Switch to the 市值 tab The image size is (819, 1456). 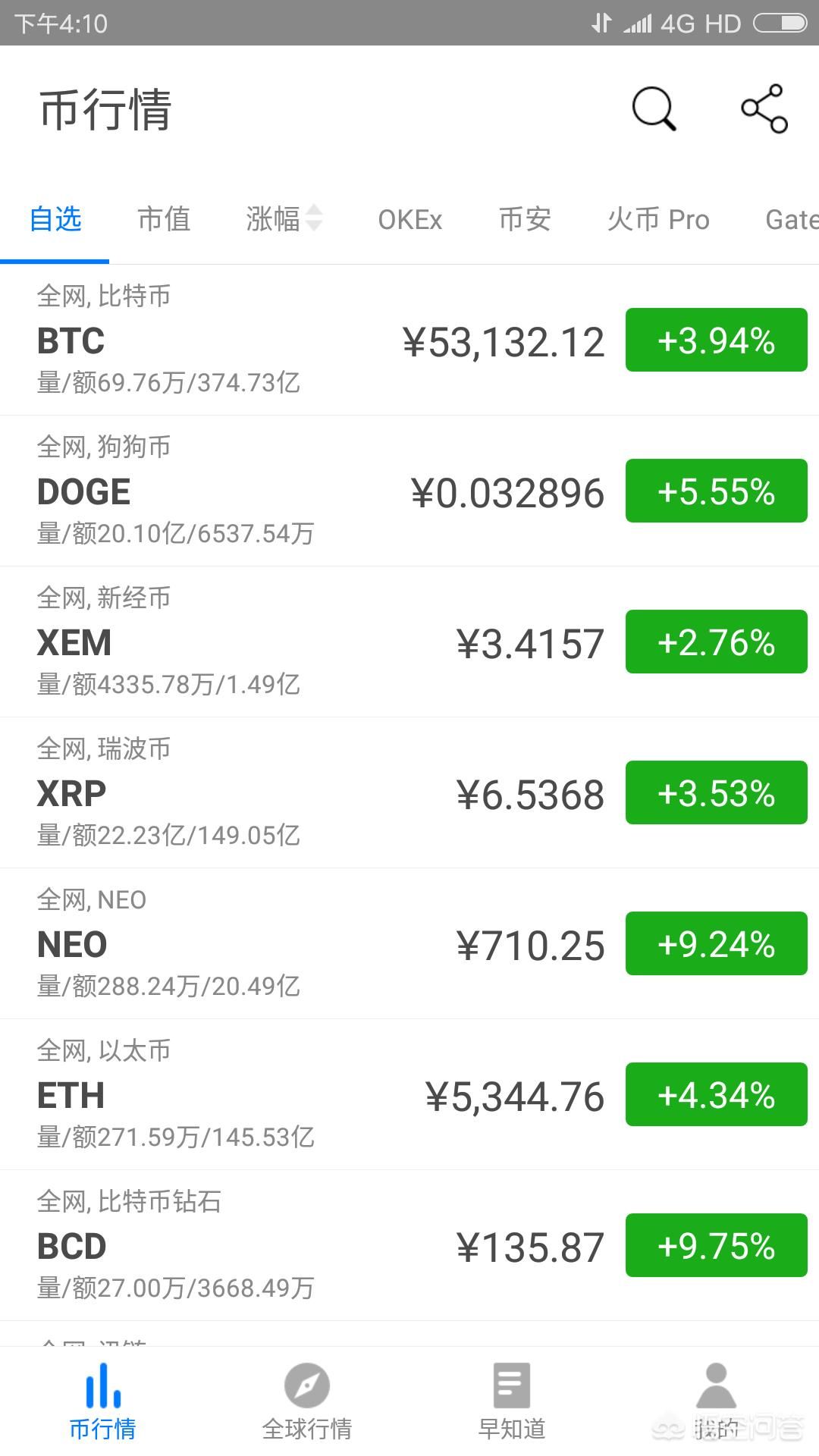click(164, 219)
